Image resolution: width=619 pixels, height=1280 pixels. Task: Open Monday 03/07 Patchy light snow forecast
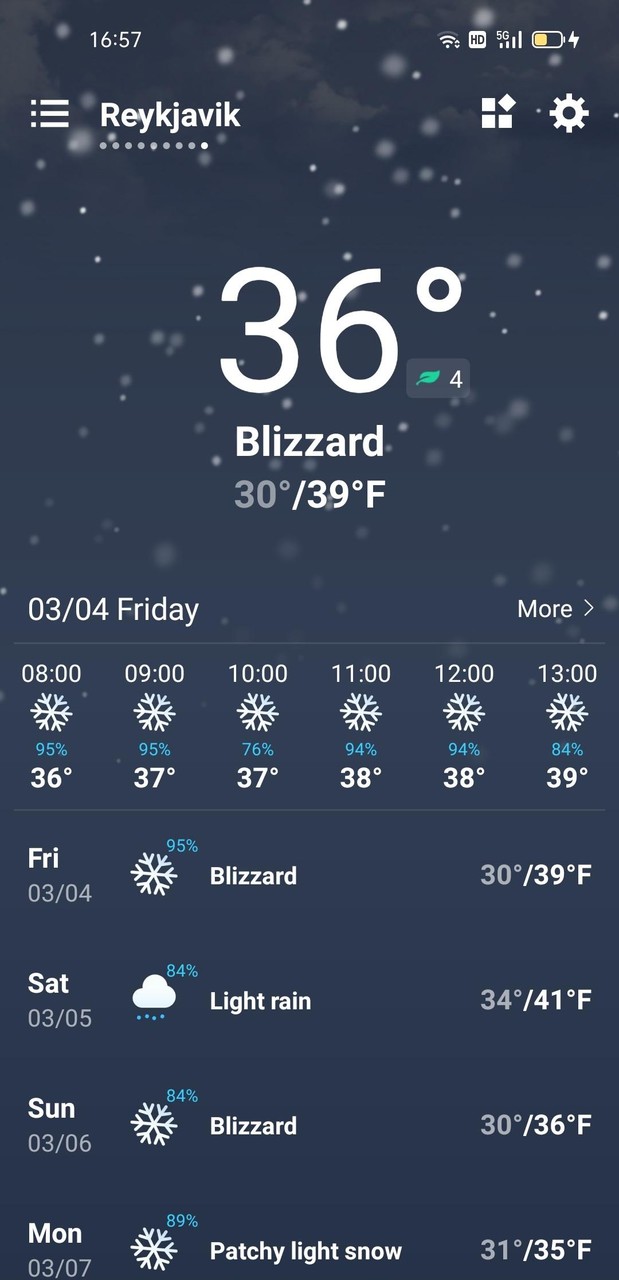(x=309, y=1250)
